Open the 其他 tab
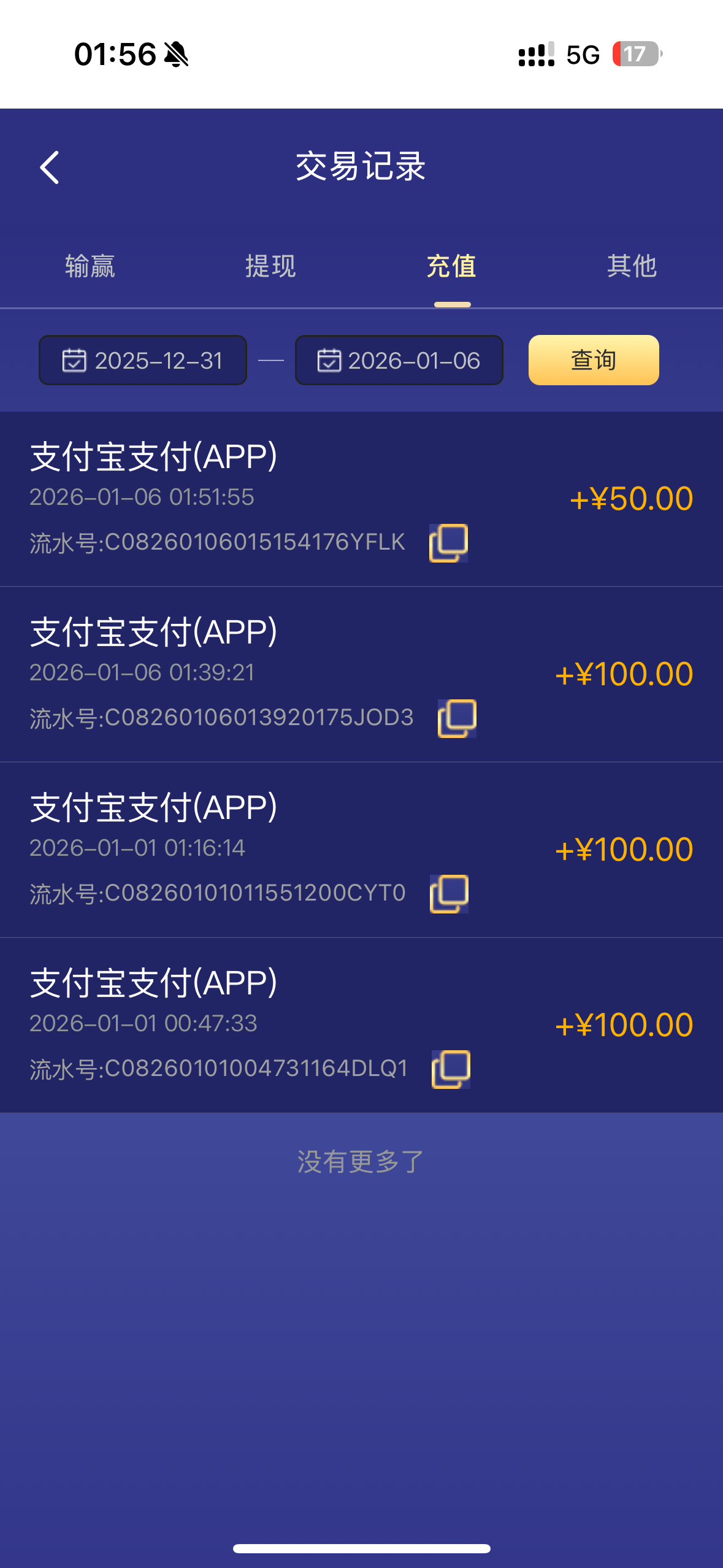Viewport: 723px width, 1568px height. coord(632,267)
